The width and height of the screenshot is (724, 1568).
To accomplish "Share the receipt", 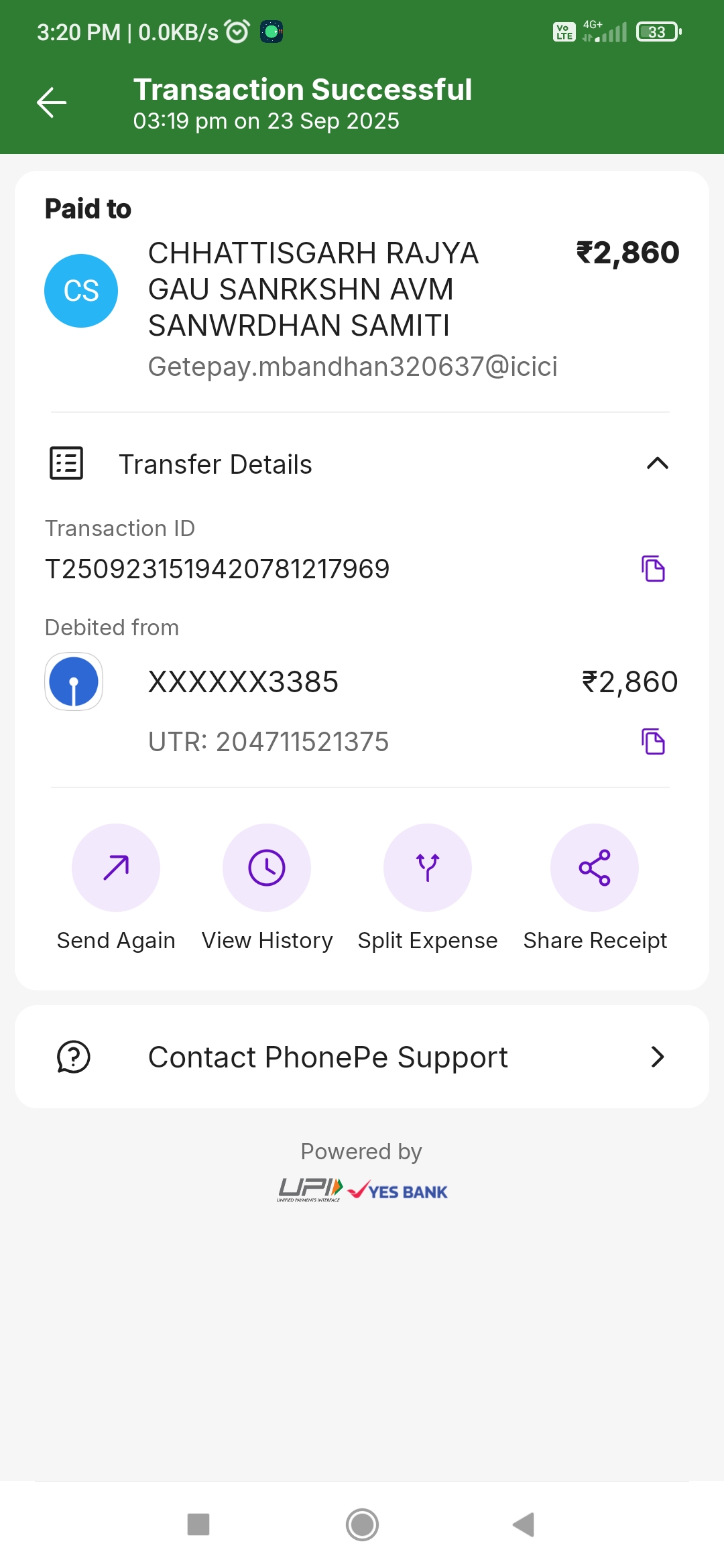I will 595,868.
